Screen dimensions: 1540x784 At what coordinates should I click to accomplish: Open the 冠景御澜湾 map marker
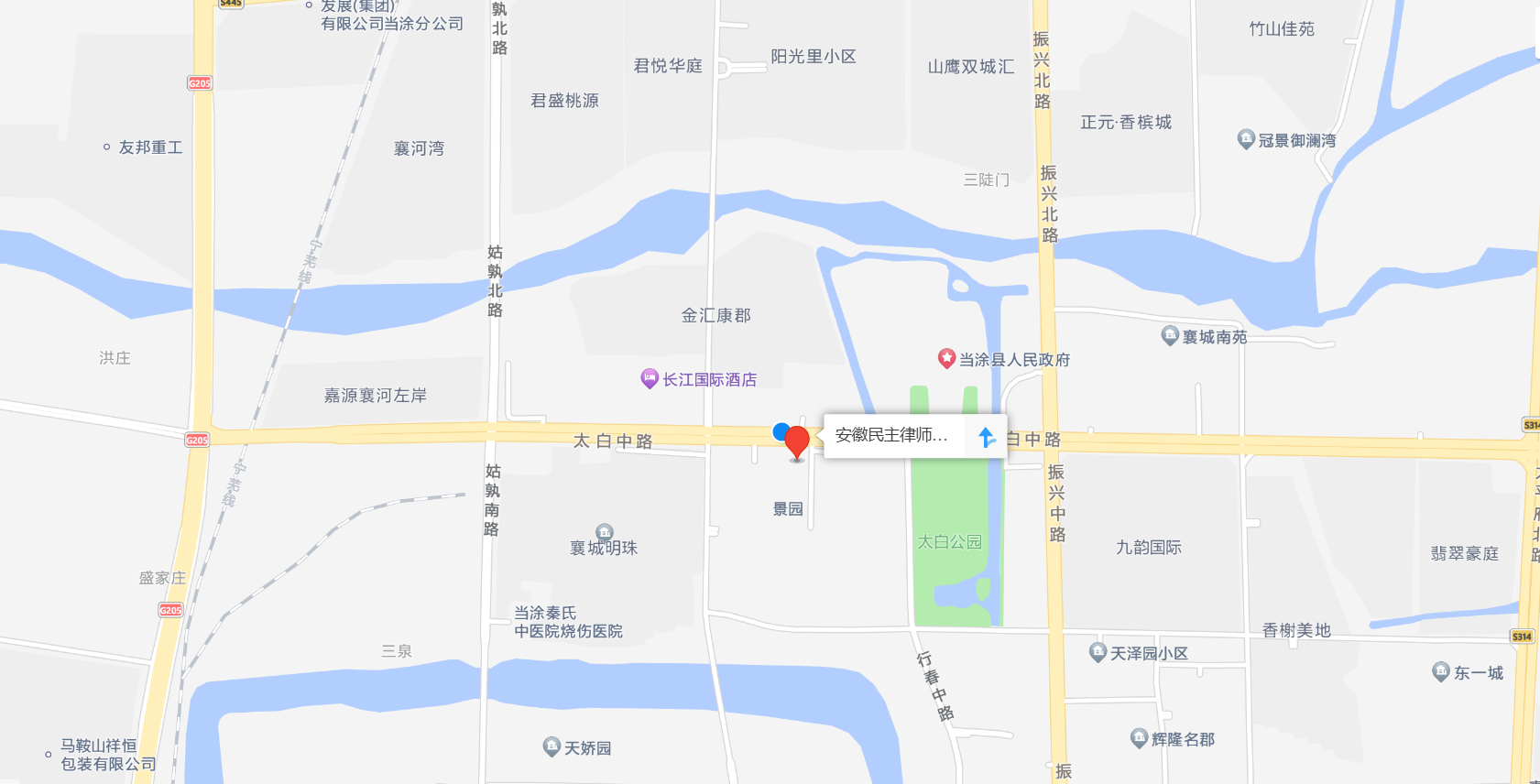[1246, 139]
